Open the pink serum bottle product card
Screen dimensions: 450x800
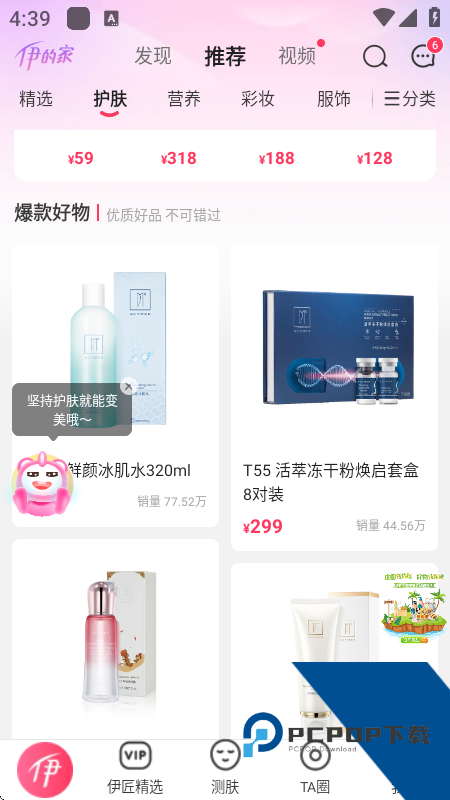pyautogui.click(x=115, y=639)
